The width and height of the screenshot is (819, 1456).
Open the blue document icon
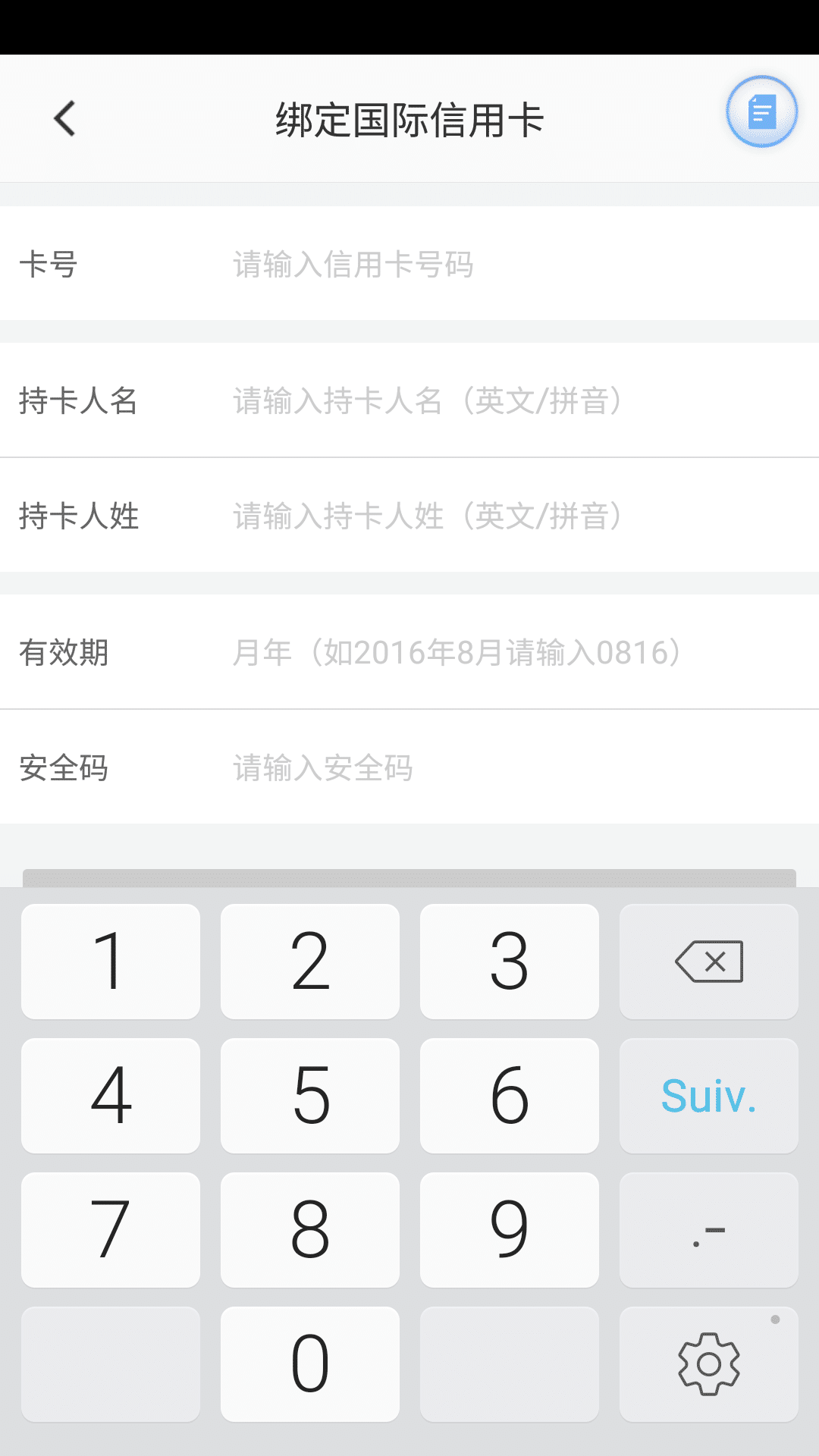tap(761, 112)
